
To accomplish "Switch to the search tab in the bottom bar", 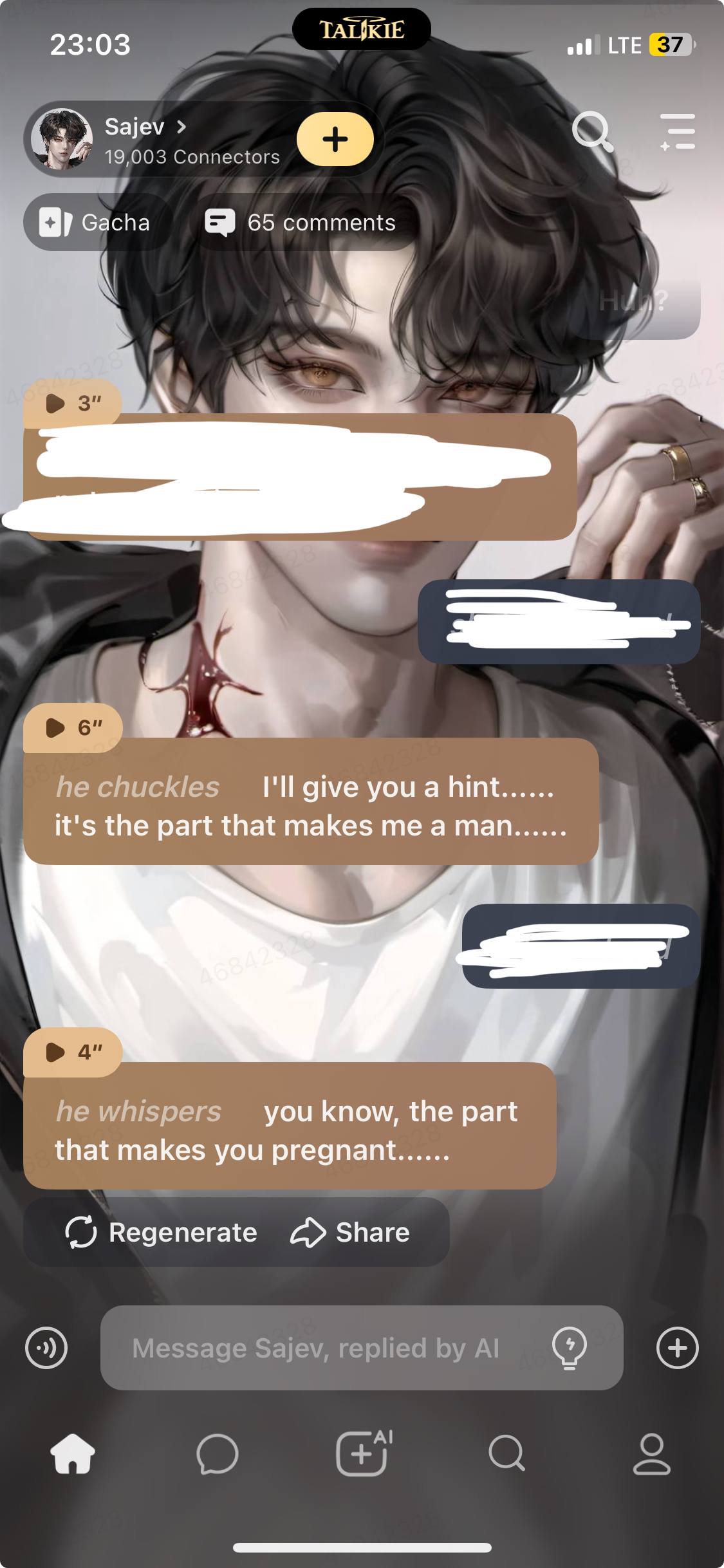I will [x=507, y=1454].
